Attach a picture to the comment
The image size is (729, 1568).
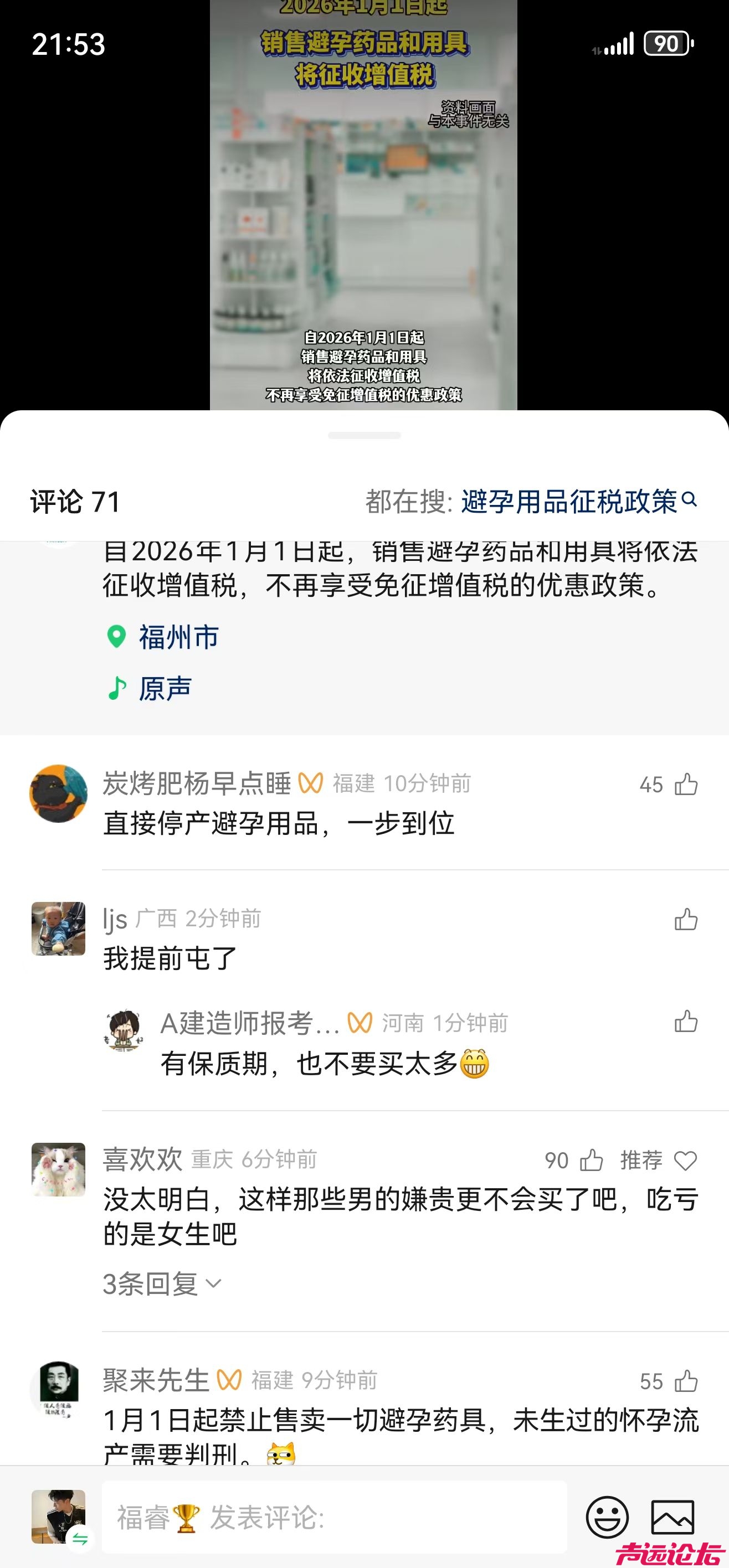coord(672,1517)
